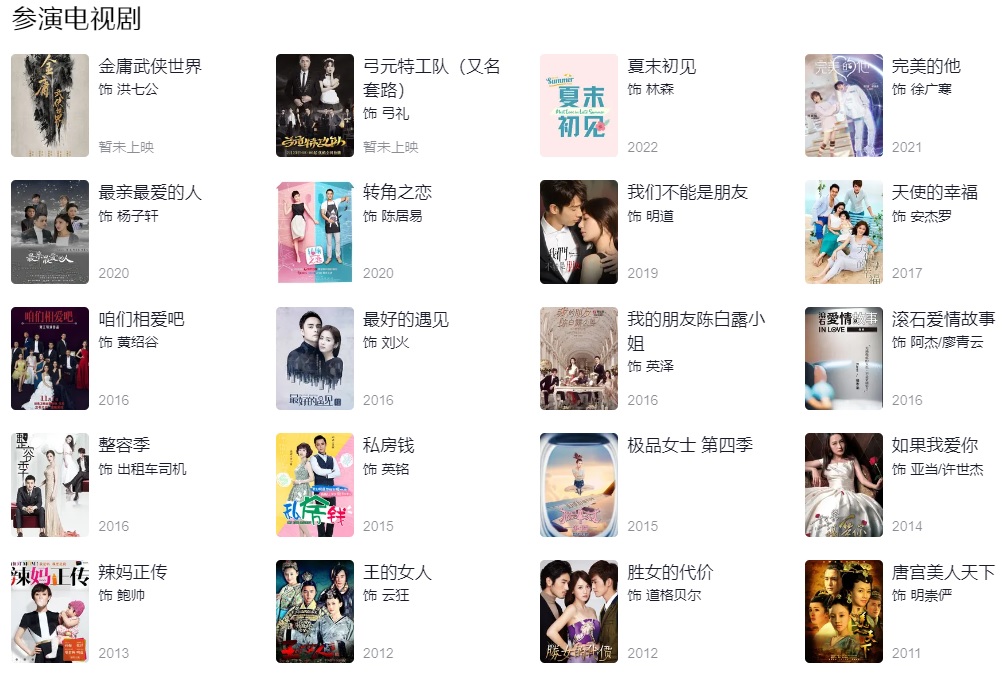Select the 私房钱 drama card
1002x677 pixels.
pyautogui.click(x=388, y=446)
